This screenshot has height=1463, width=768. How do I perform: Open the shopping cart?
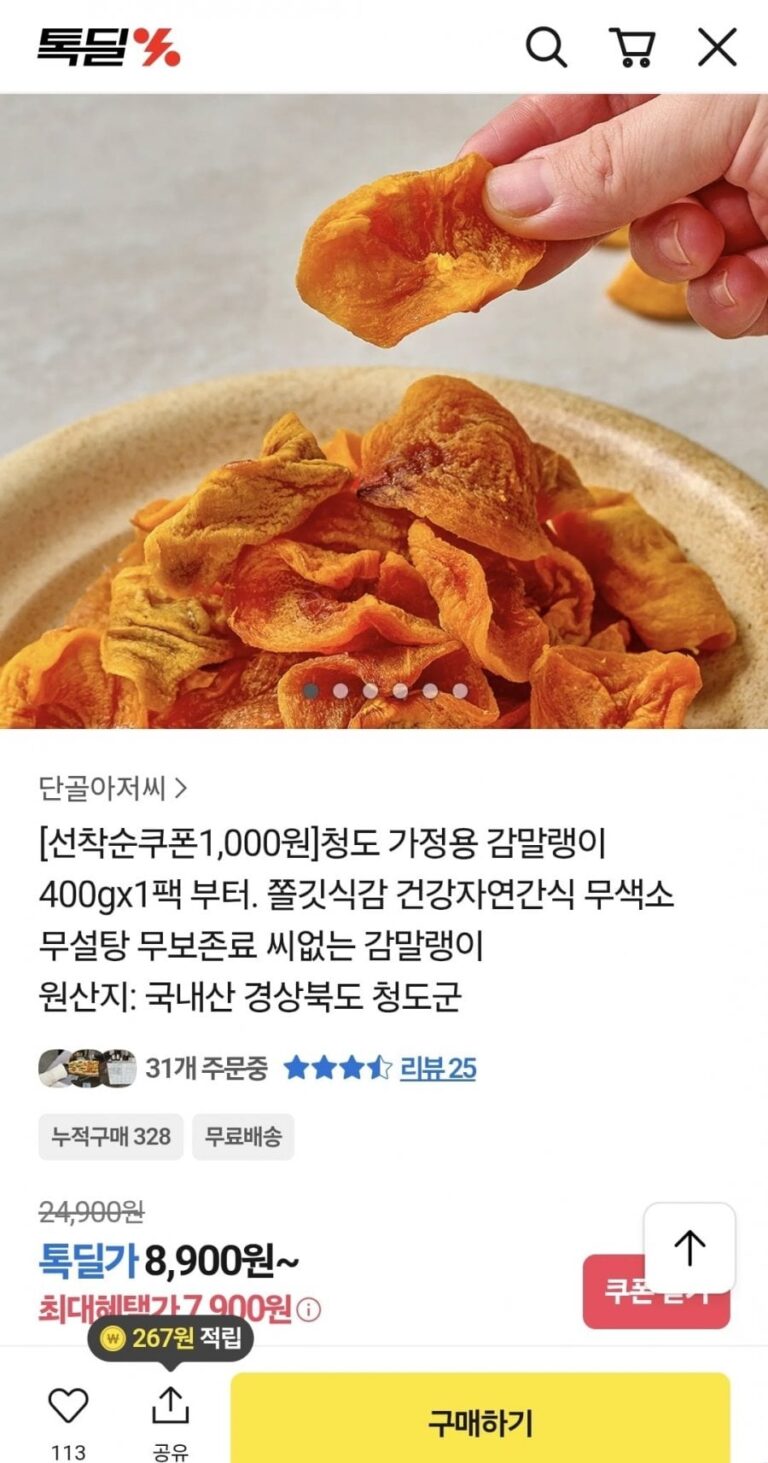tap(632, 47)
